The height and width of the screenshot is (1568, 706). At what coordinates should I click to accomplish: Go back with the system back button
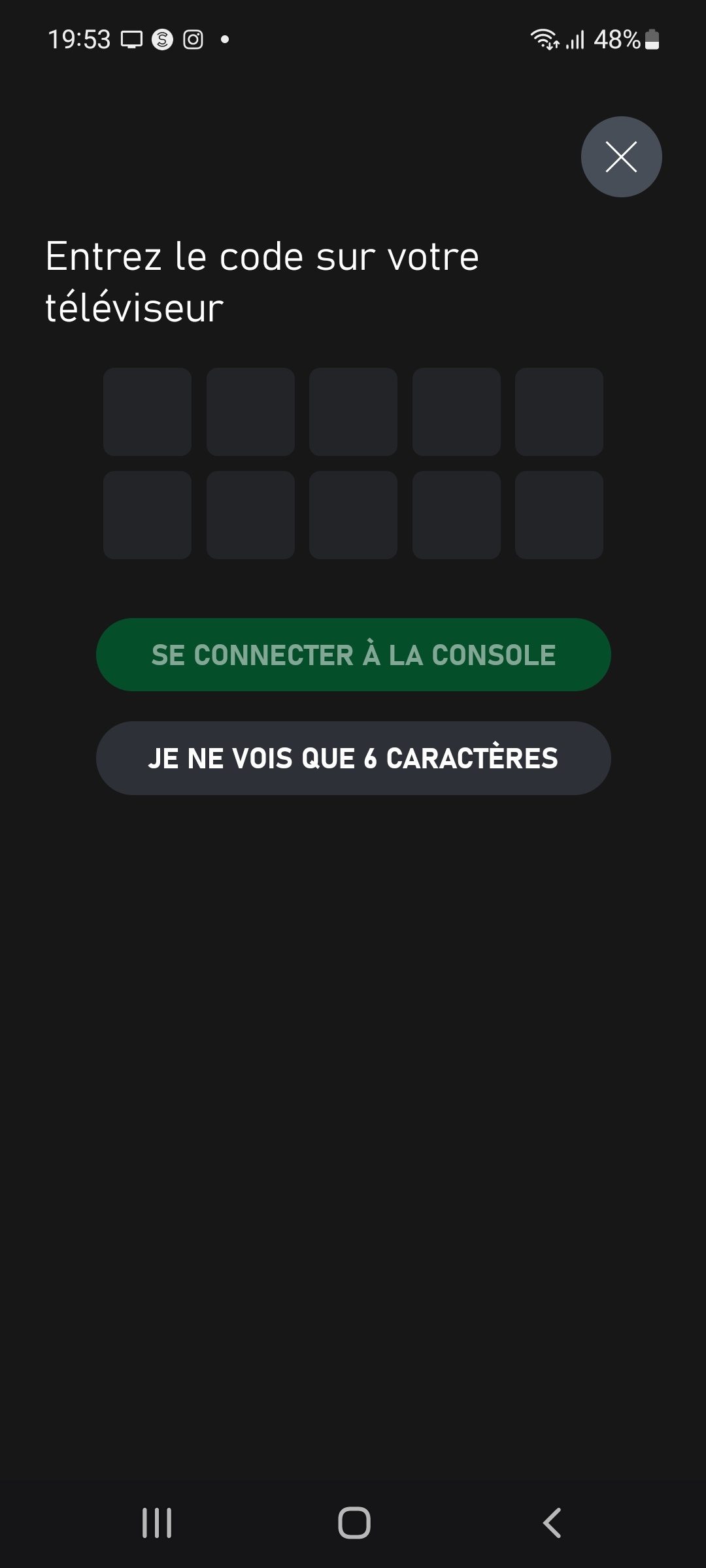tap(552, 1523)
